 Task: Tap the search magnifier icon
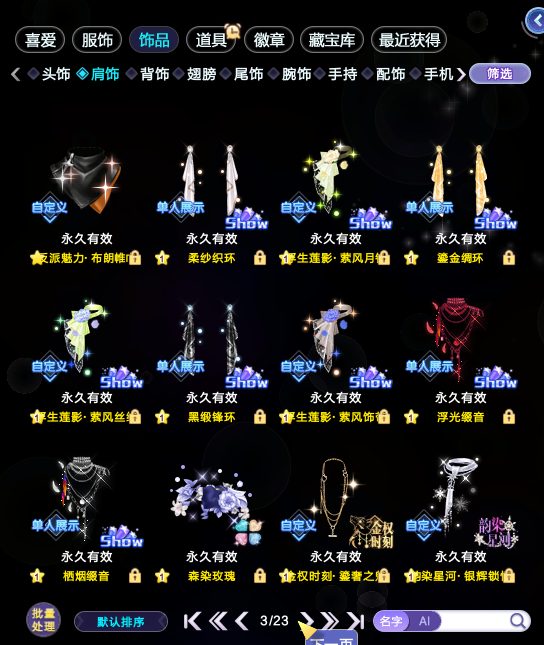pos(517,621)
